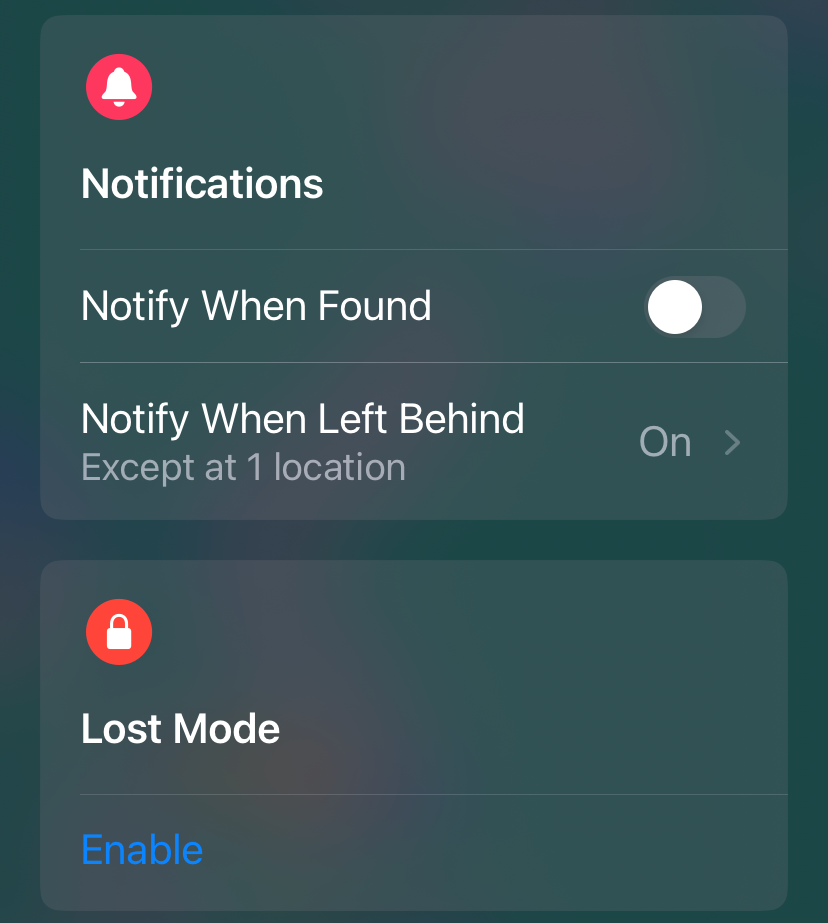This screenshot has height=923, width=828.
Task: Open Notify When Left Behind settings
Action: (412, 441)
